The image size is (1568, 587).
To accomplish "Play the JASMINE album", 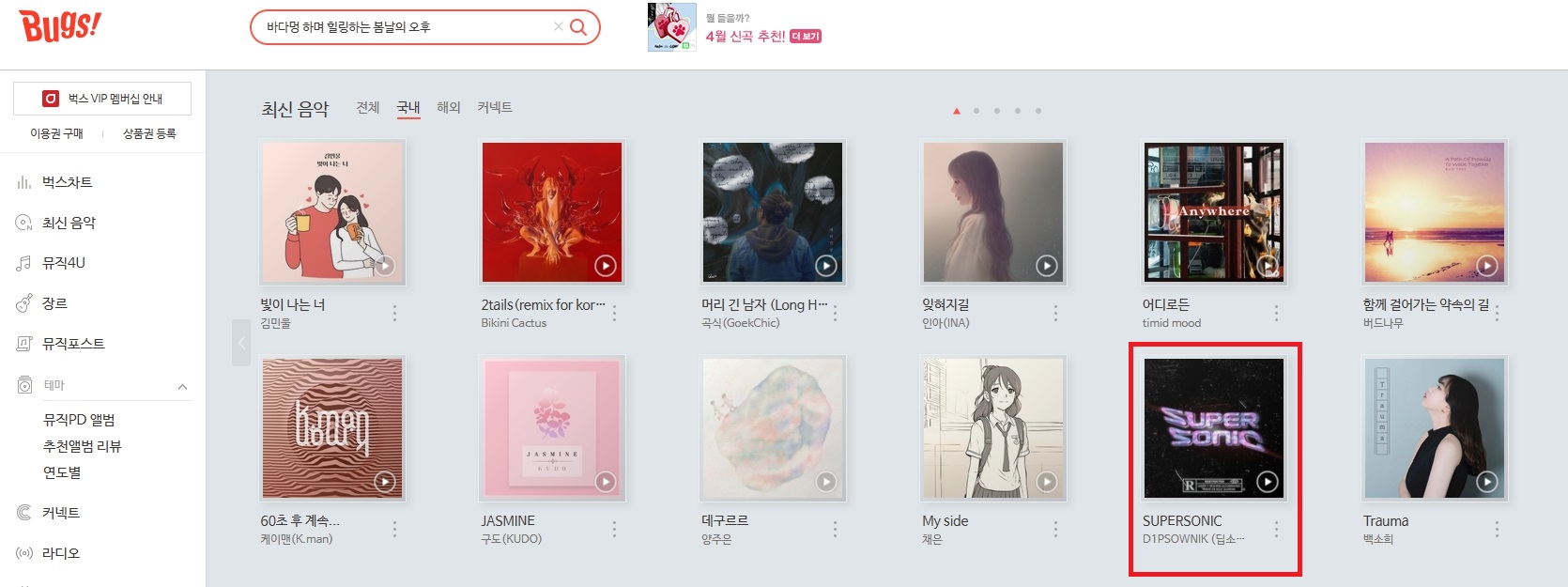I will click(606, 482).
